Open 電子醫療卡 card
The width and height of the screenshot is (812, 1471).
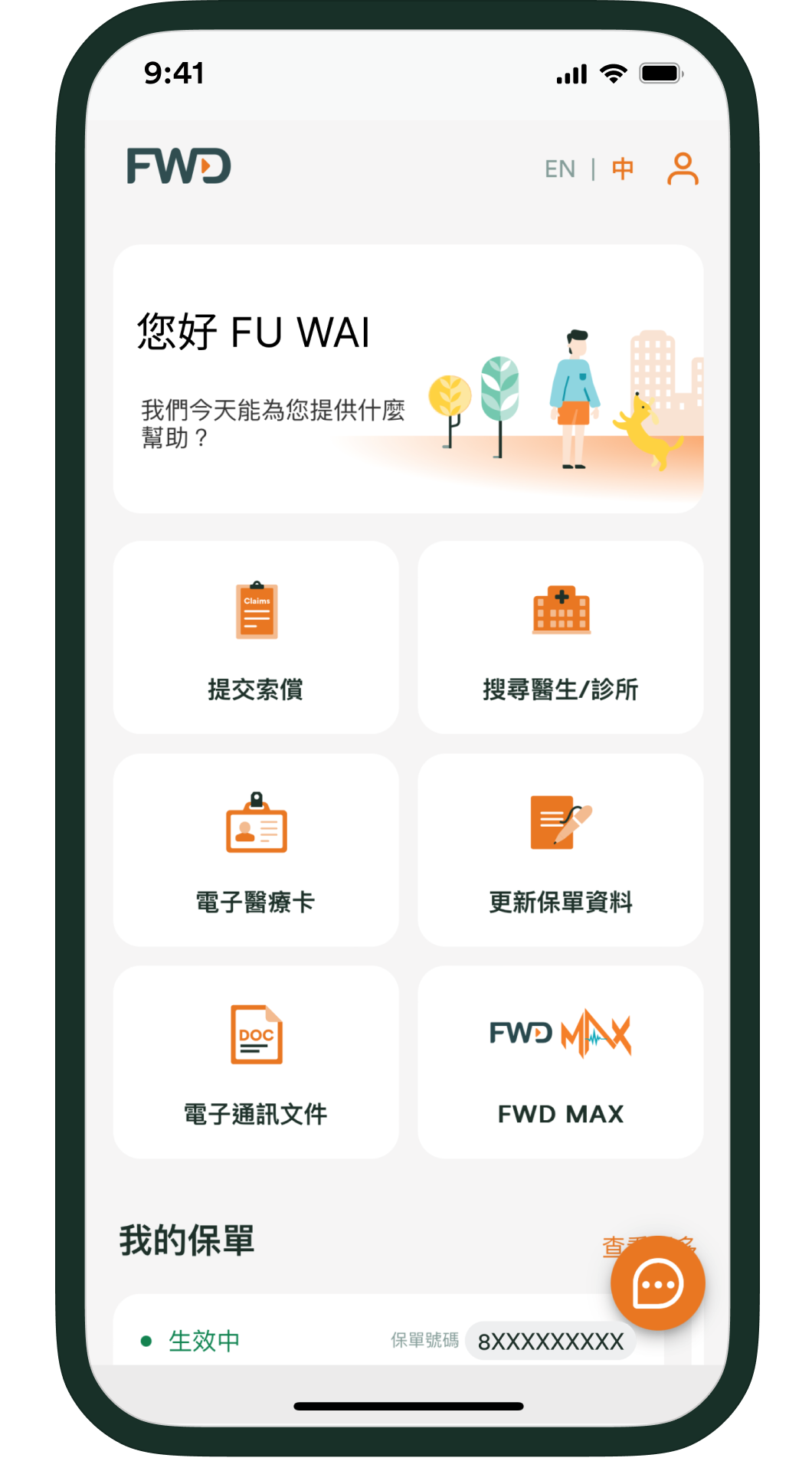click(x=256, y=850)
